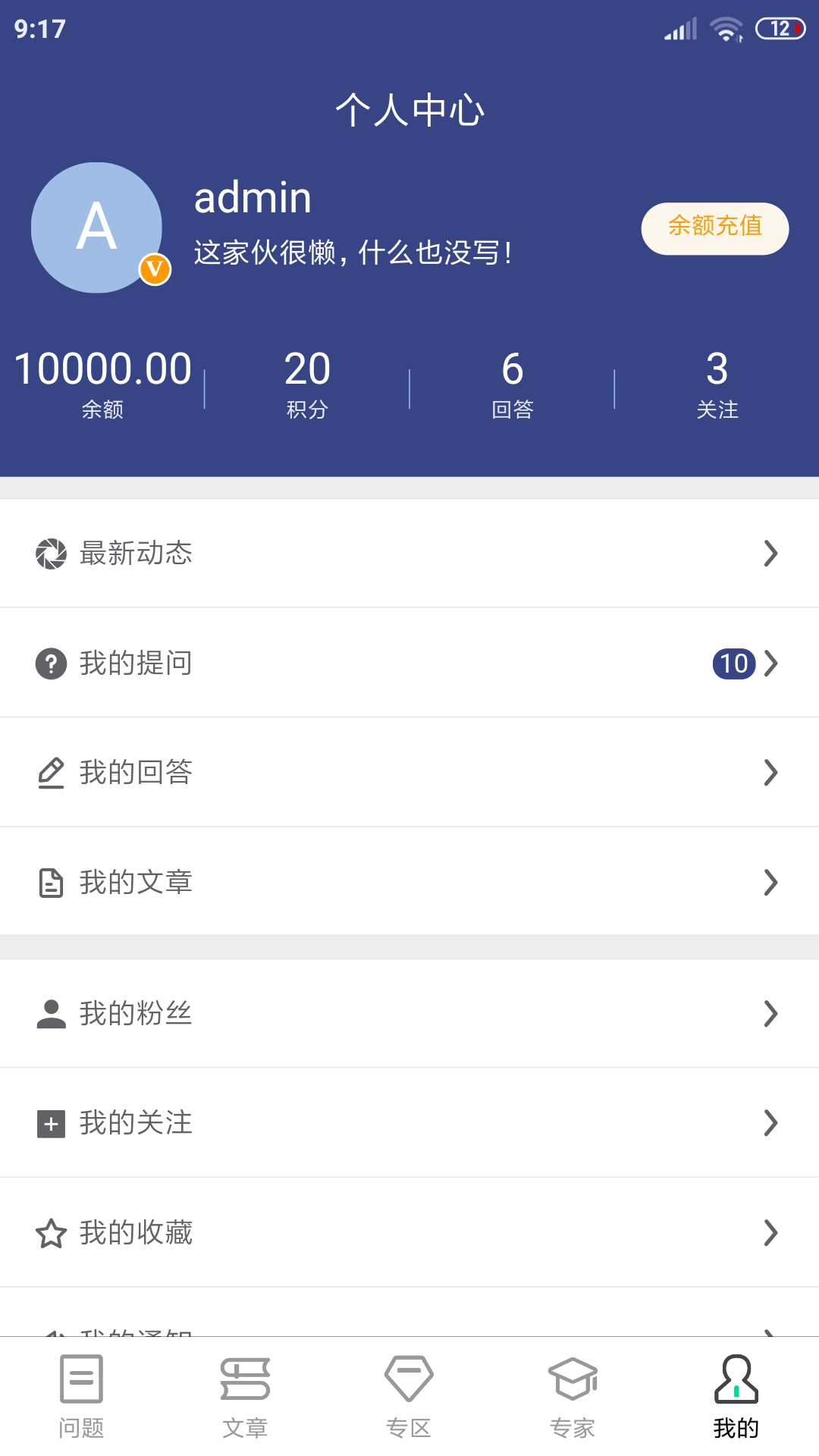
Task: Expand 我的收藏 with its chevron
Action: [x=772, y=1233]
